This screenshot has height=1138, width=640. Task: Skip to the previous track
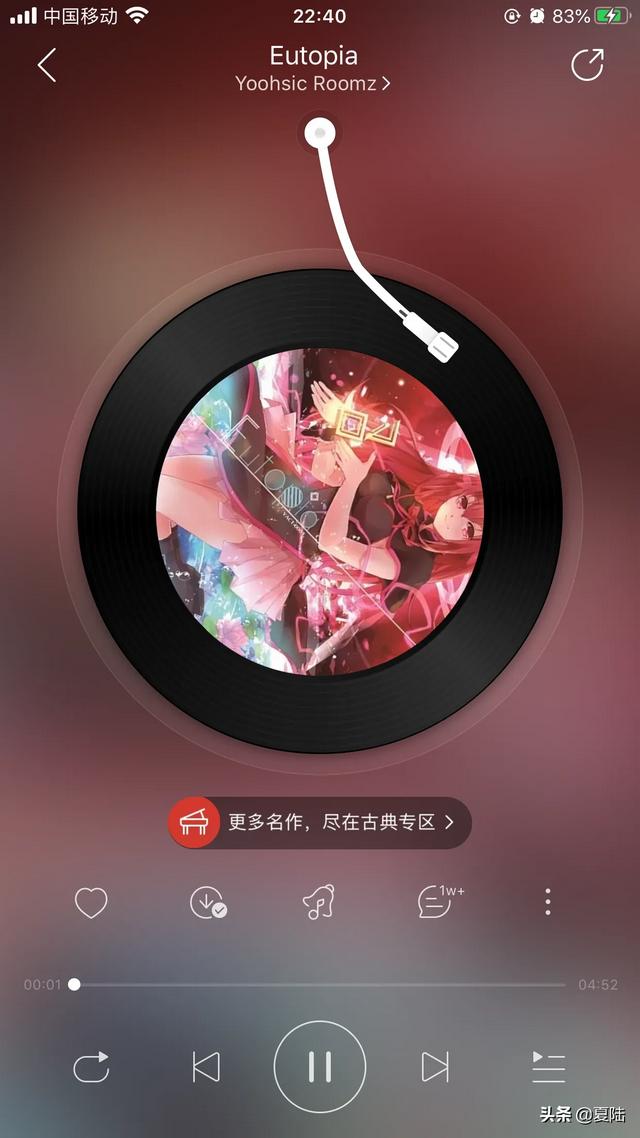click(206, 1067)
